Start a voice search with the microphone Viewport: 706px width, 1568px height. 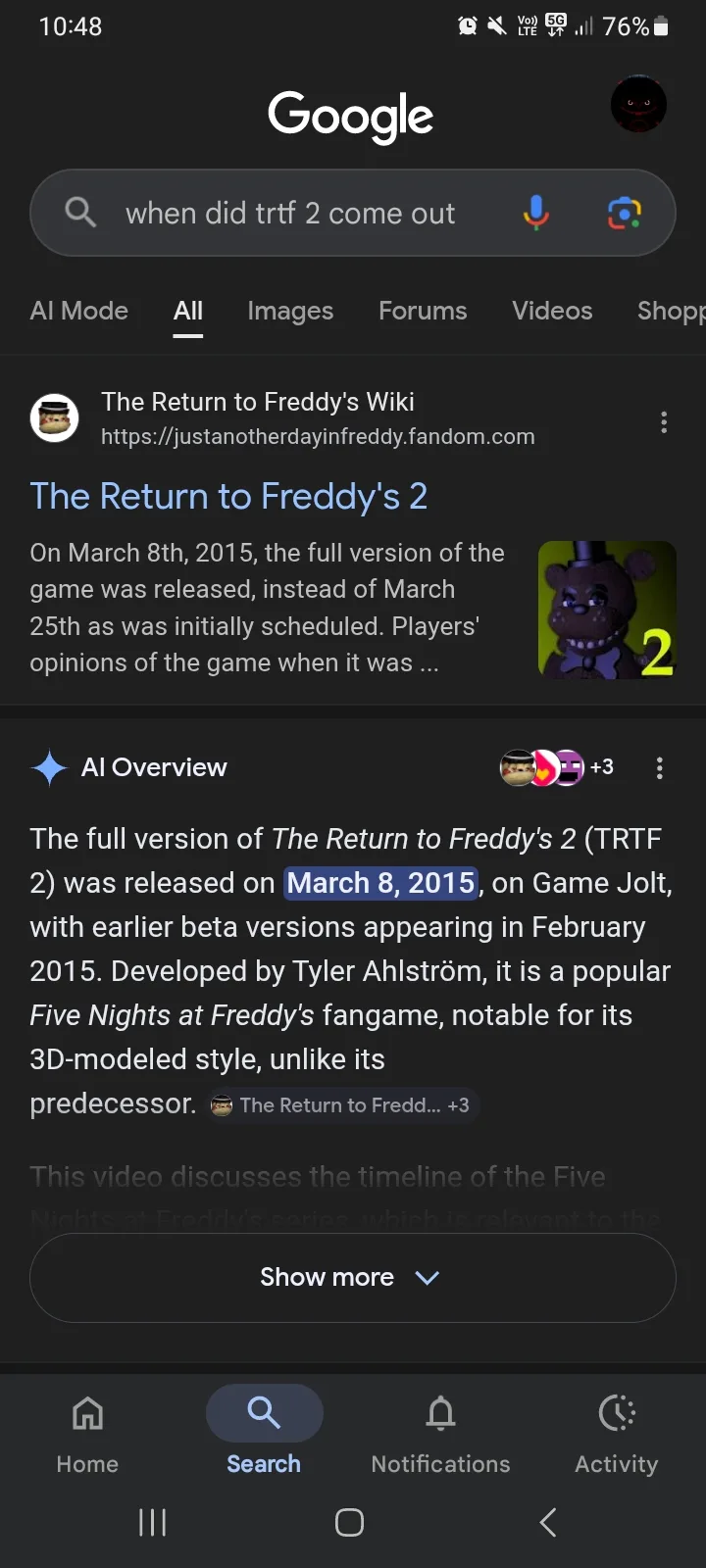click(x=535, y=213)
